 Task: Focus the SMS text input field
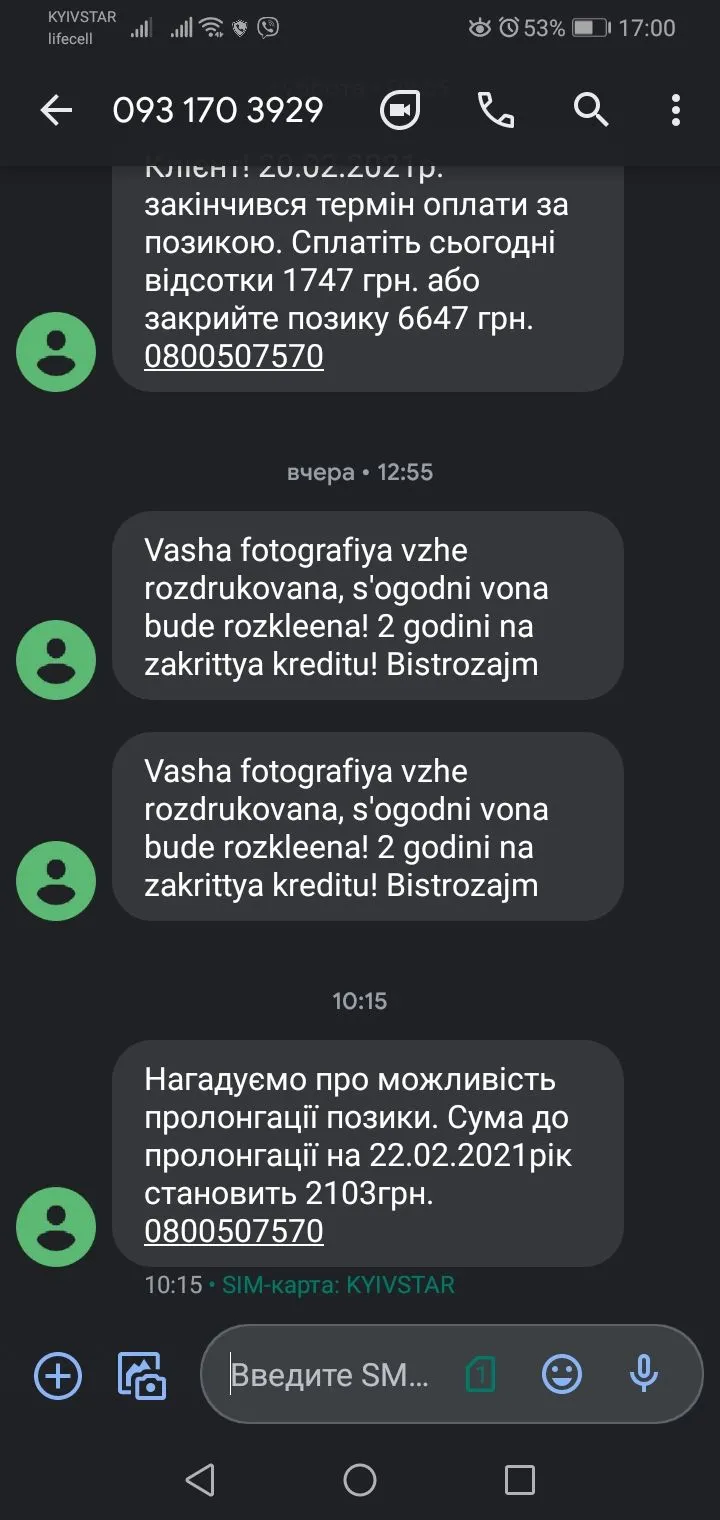[x=330, y=1376]
